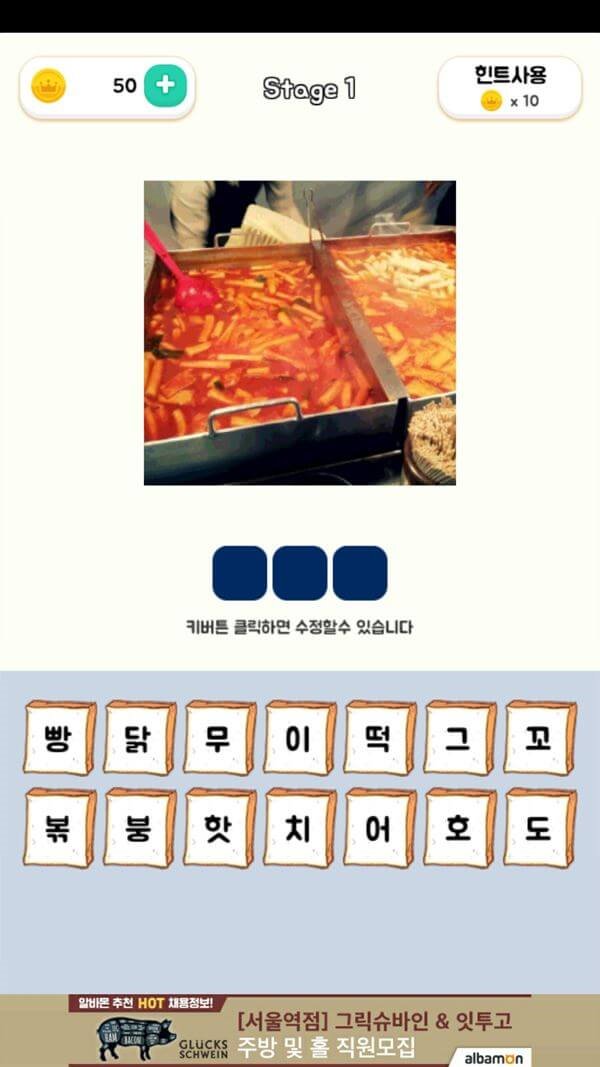Select the letter tile 떡

[x=379, y=739]
